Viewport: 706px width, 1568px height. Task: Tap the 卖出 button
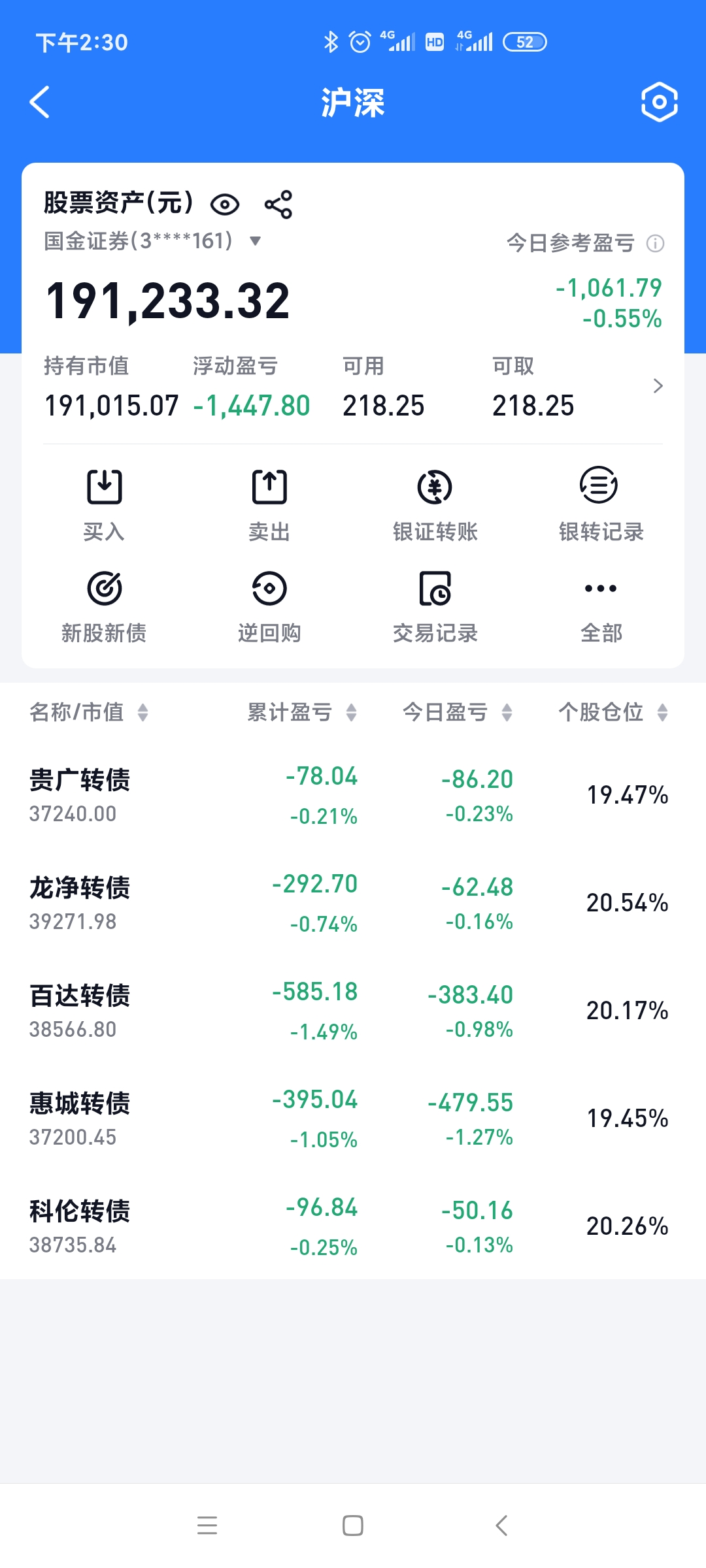[x=269, y=504]
